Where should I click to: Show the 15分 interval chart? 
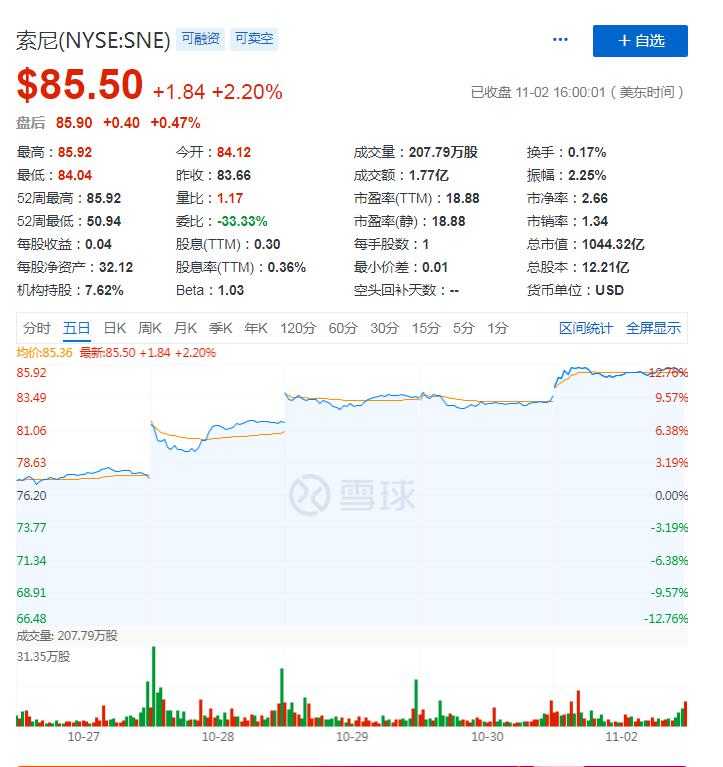pyautogui.click(x=426, y=328)
